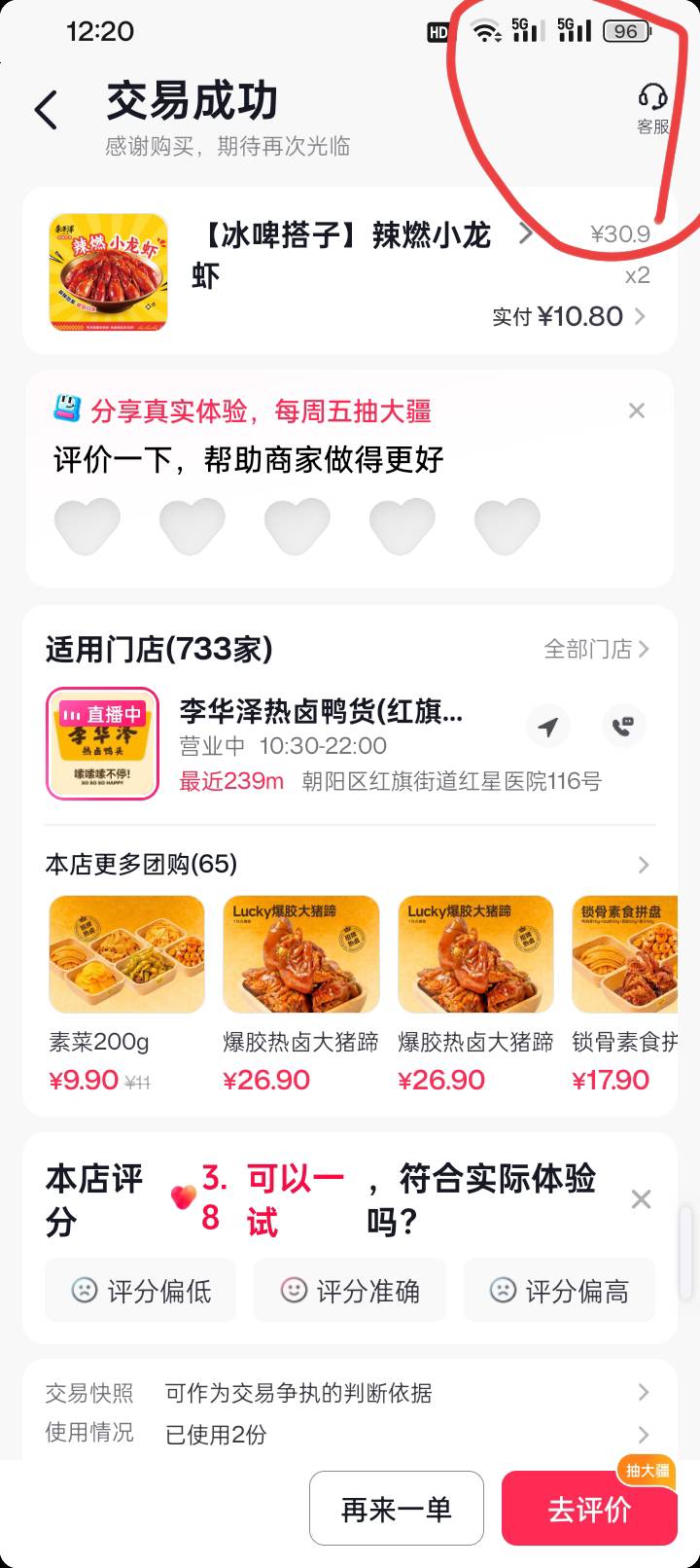Go back from the 交易成功 page
This screenshot has width=700, height=1568.
coord(46,110)
